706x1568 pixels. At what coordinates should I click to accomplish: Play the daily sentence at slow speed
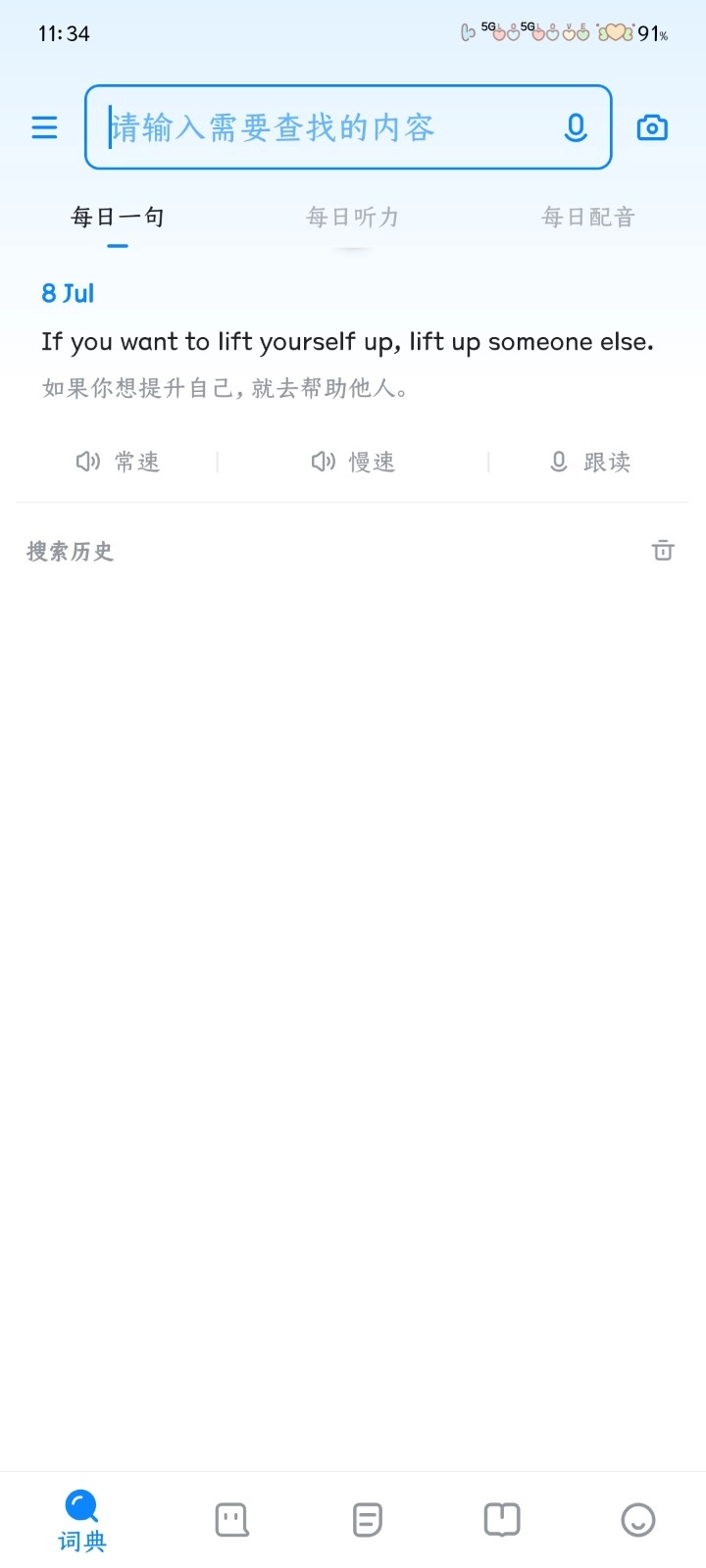point(353,461)
